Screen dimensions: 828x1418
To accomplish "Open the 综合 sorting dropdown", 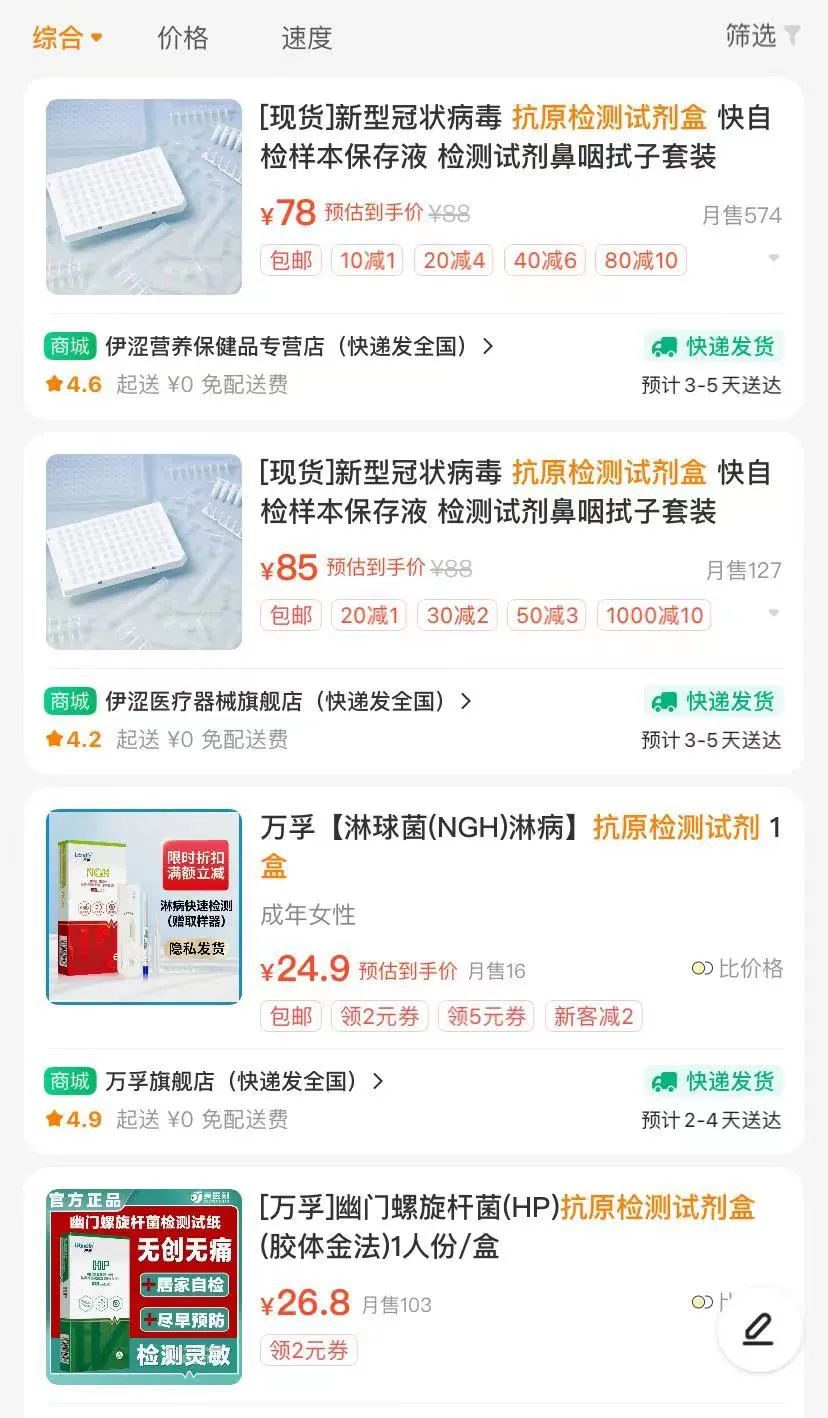I will [62, 38].
